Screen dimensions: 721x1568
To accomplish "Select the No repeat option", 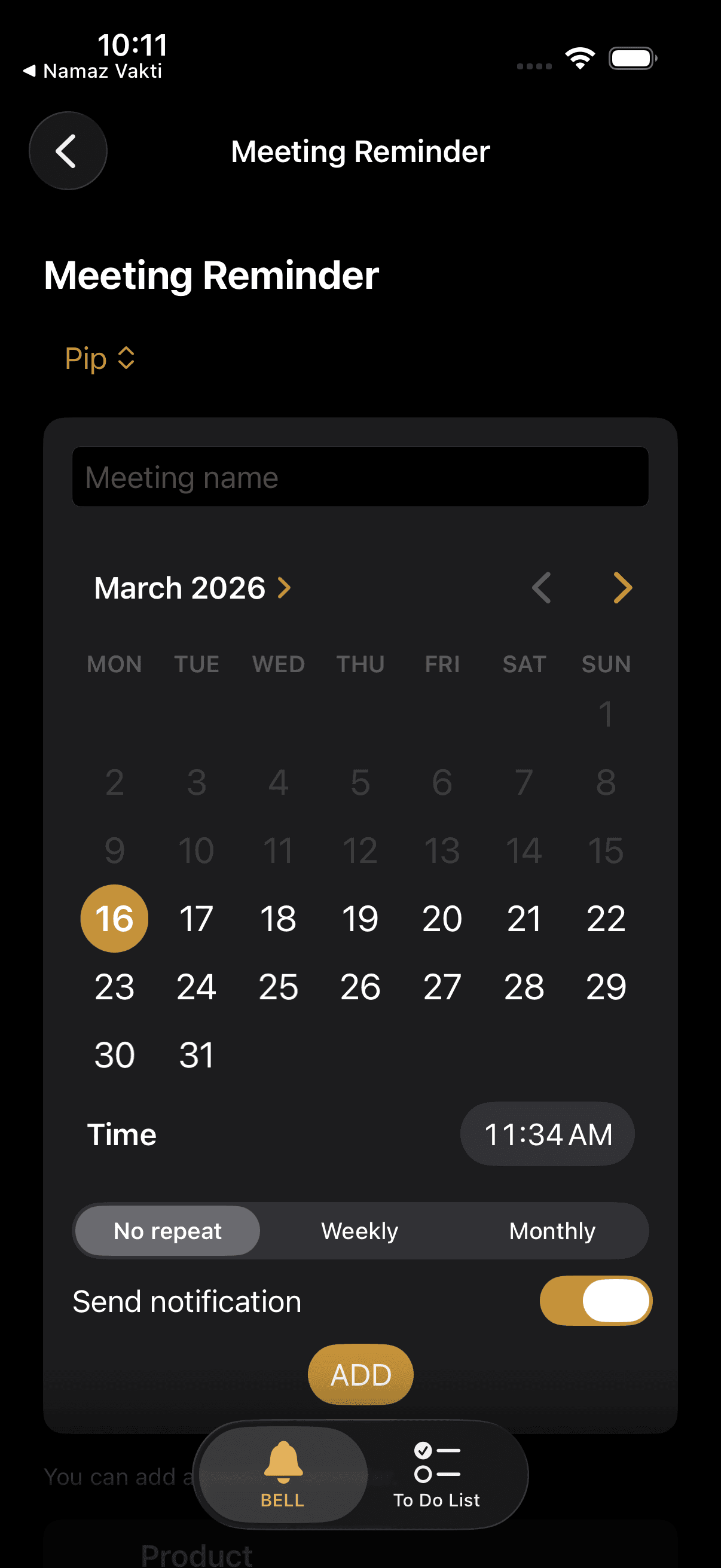I will [x=167, y=1231].
